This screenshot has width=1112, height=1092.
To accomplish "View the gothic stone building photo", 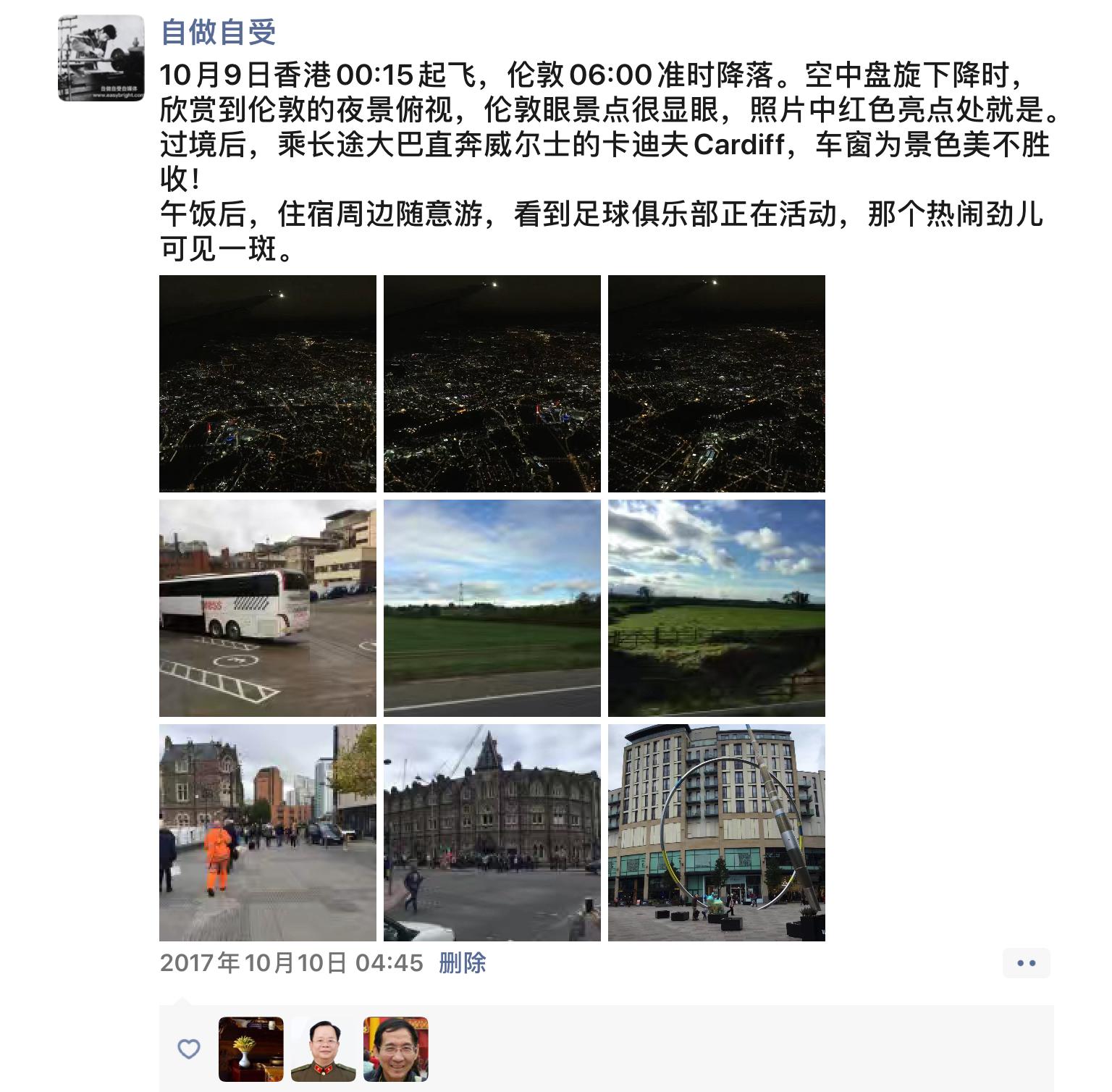I will point(492,833).
